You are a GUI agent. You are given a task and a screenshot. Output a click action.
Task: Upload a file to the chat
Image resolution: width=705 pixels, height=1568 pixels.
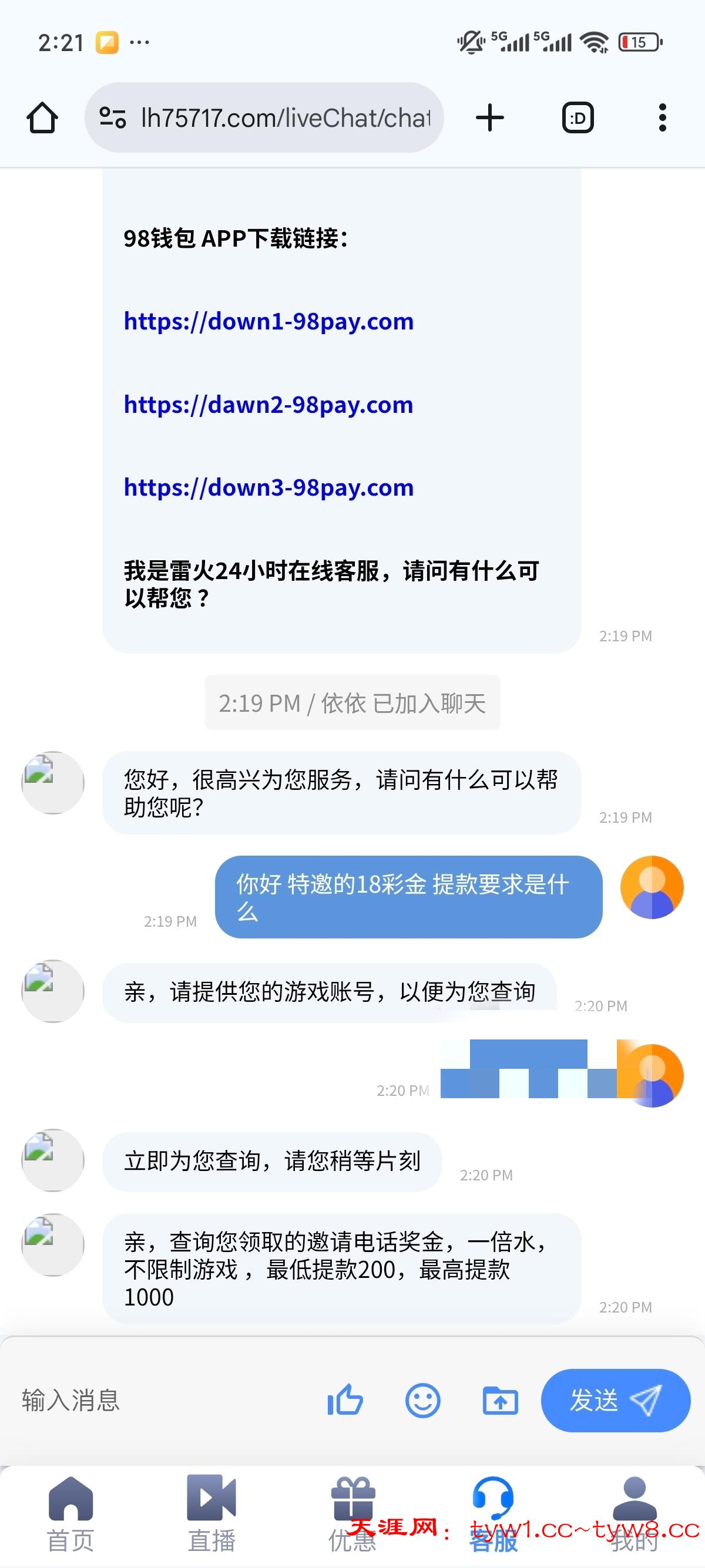coord(500,1400)
